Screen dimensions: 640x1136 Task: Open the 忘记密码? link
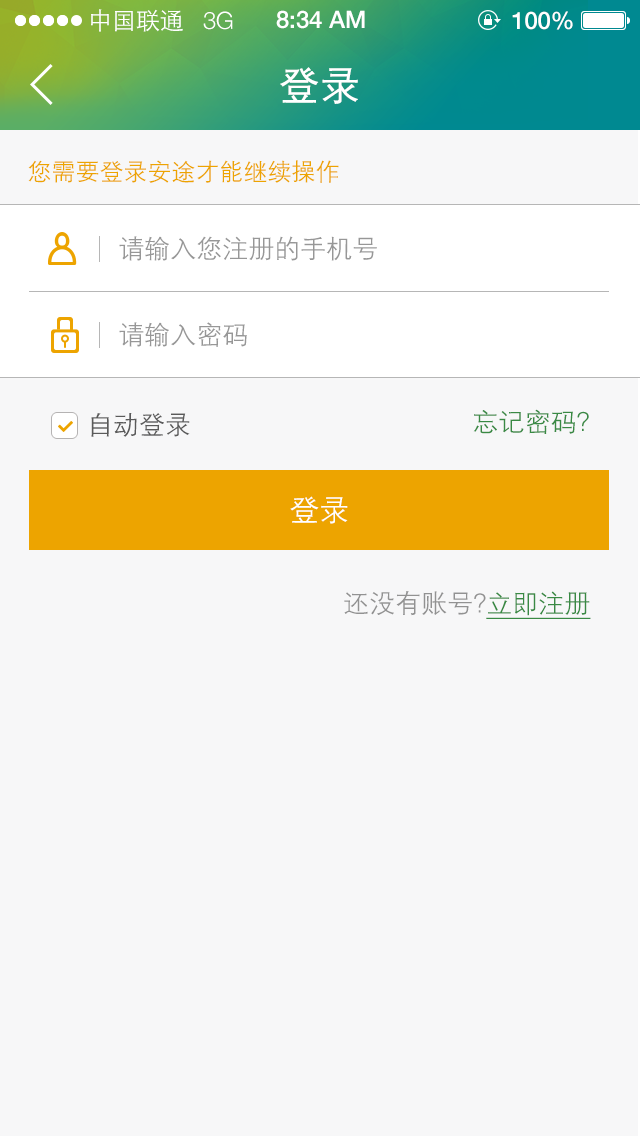tap(531, 422)
